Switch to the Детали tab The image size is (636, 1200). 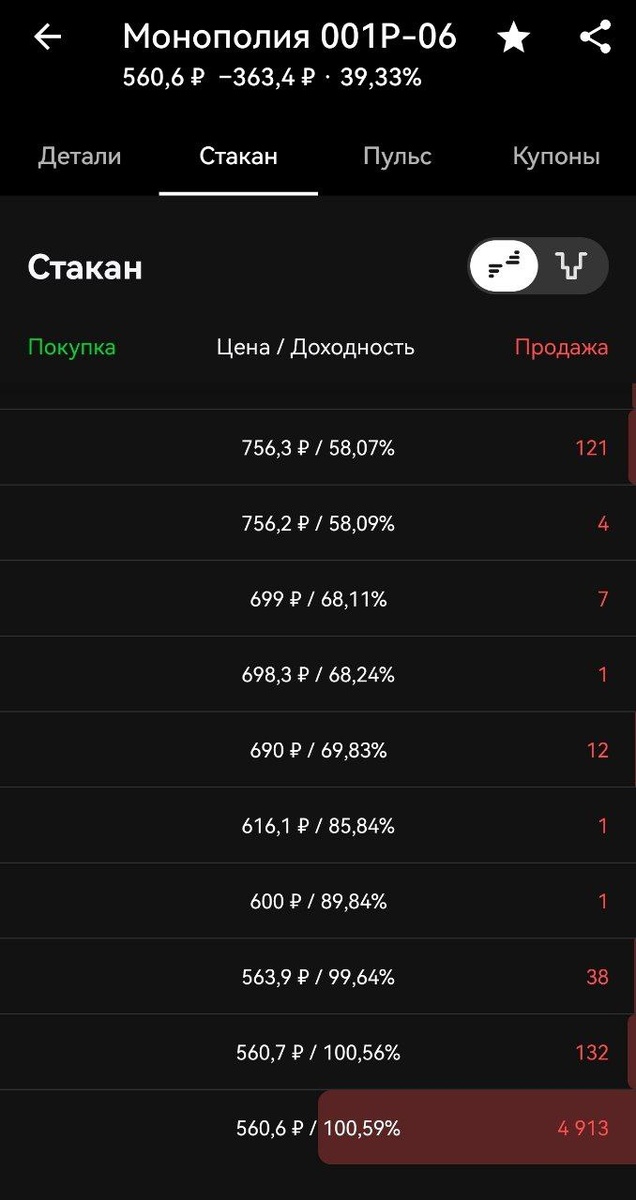tap(79, 156)
